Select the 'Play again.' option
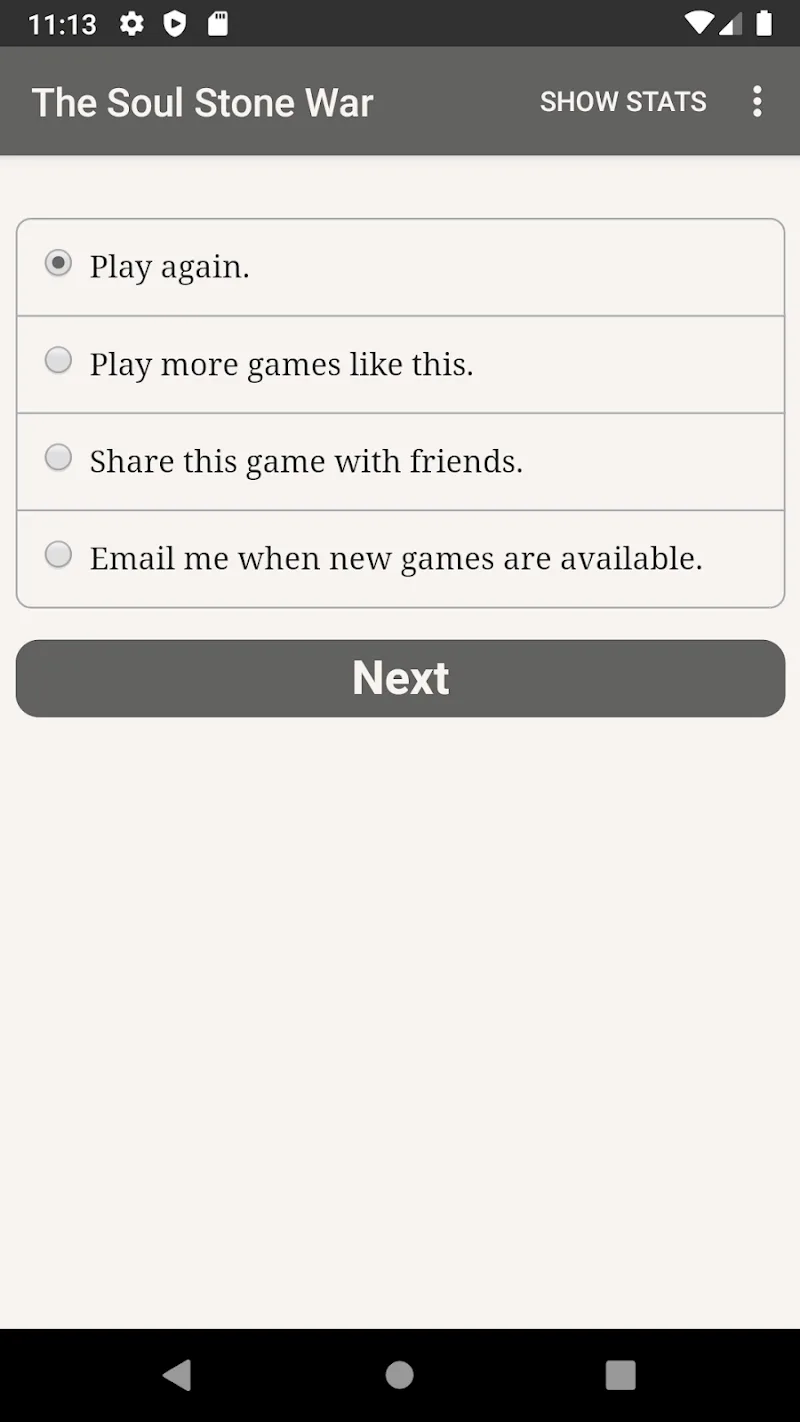 (x=59, y=264)
